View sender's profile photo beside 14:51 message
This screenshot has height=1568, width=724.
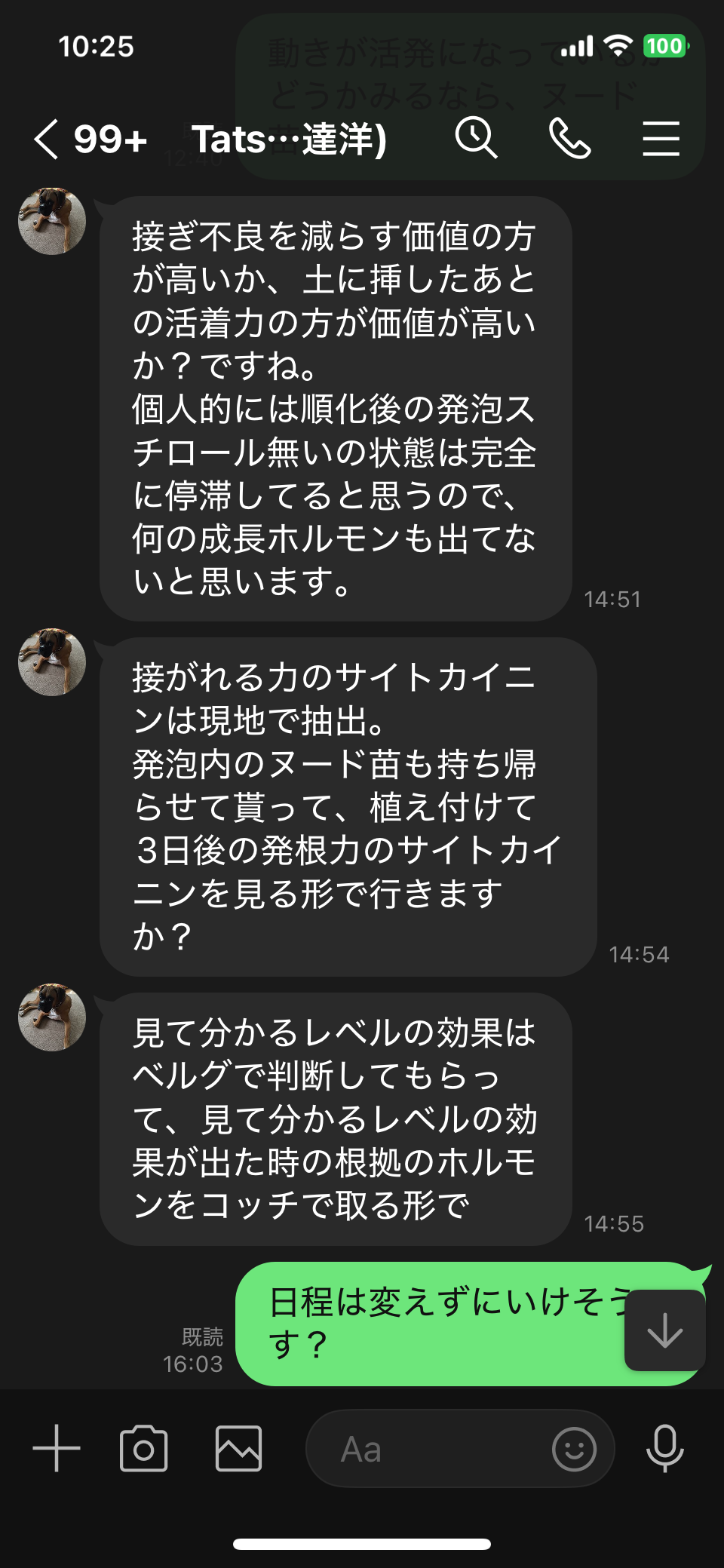(52, 221)
